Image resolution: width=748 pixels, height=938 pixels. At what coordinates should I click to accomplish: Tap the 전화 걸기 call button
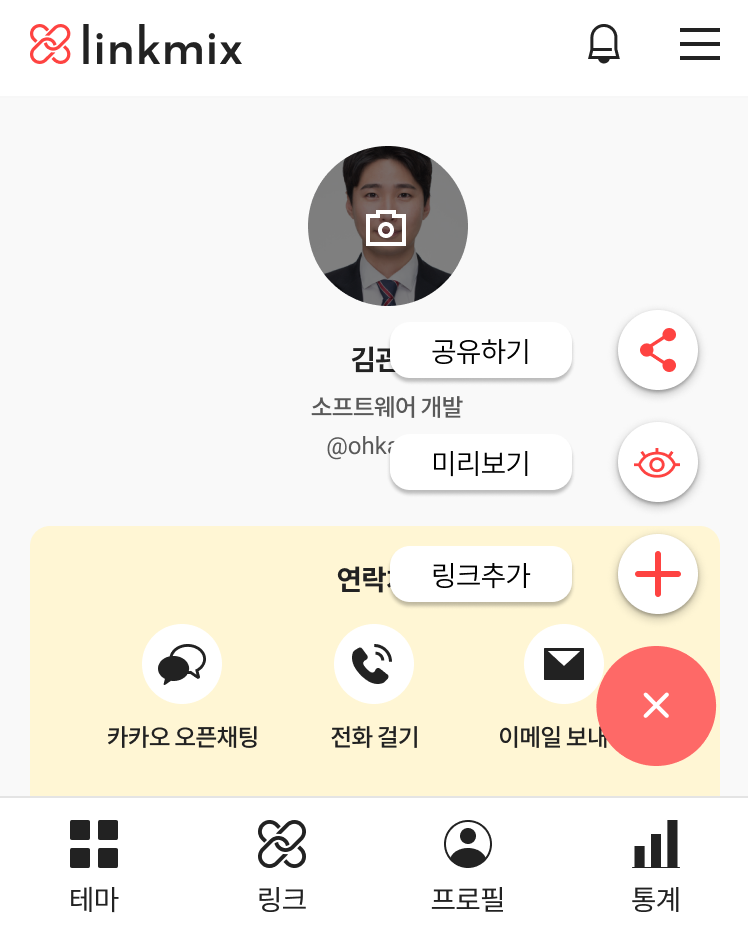[x=373, y=664]
